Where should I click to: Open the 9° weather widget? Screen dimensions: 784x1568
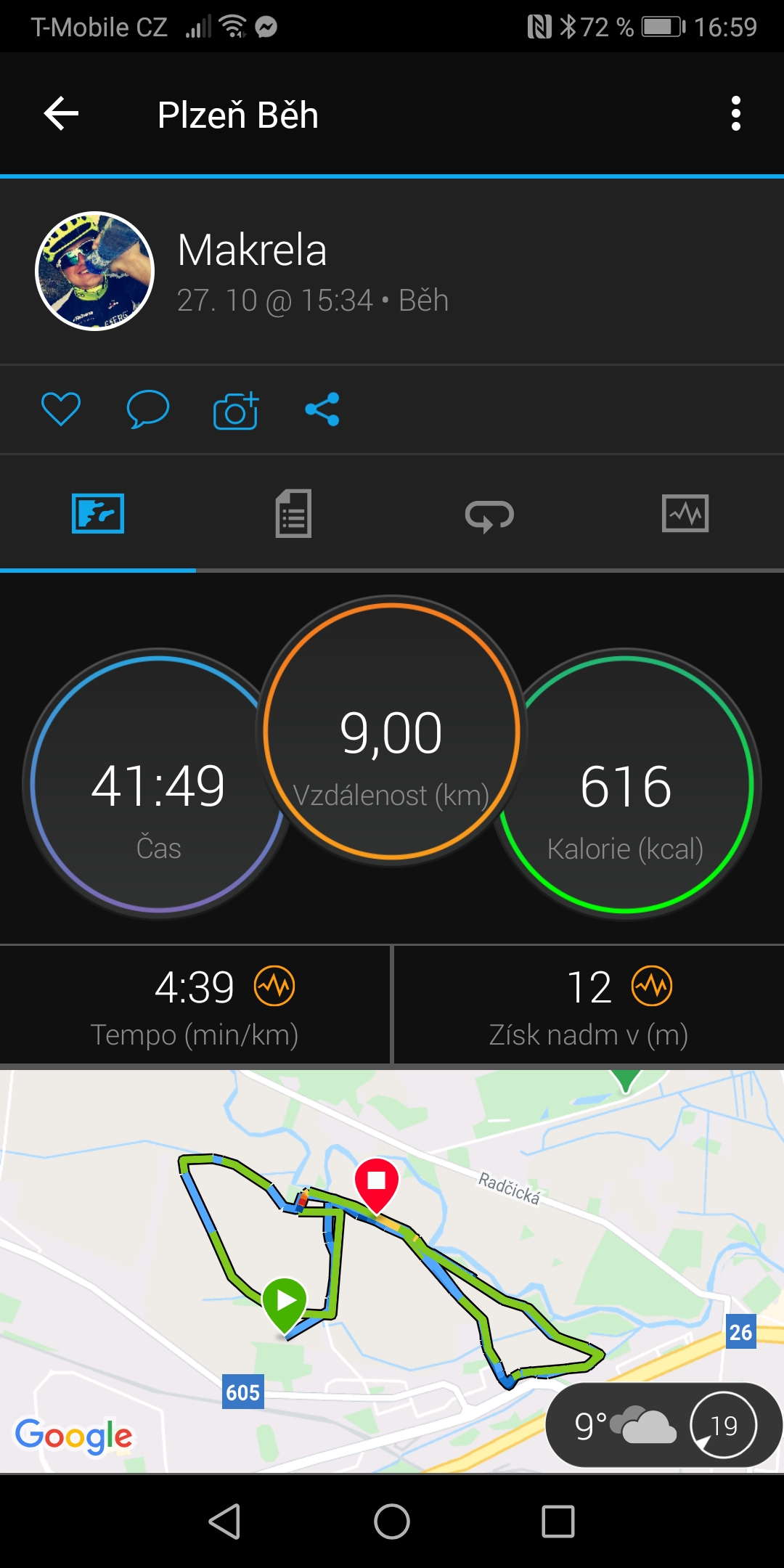pyautogui.click(x=663, y=1424)
